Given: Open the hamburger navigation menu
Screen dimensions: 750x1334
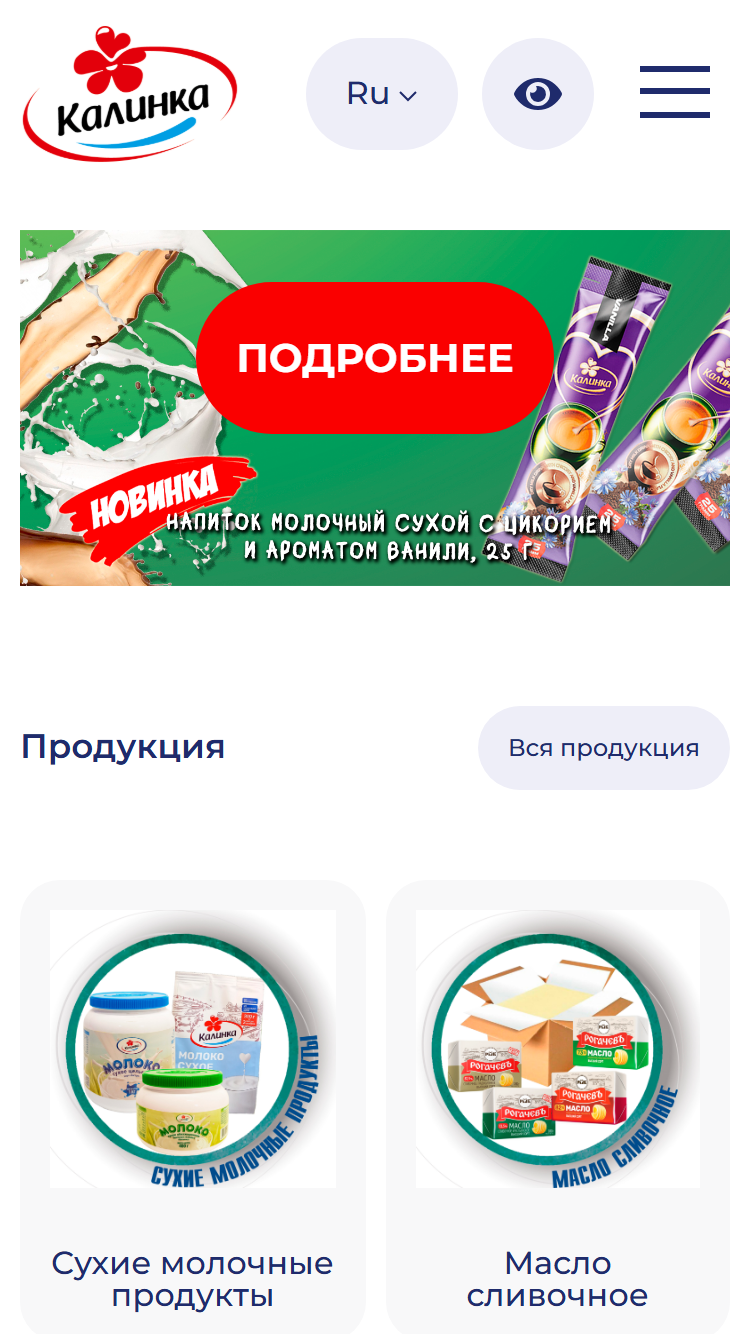Looking at the screenshot, I should pos(675,92).
